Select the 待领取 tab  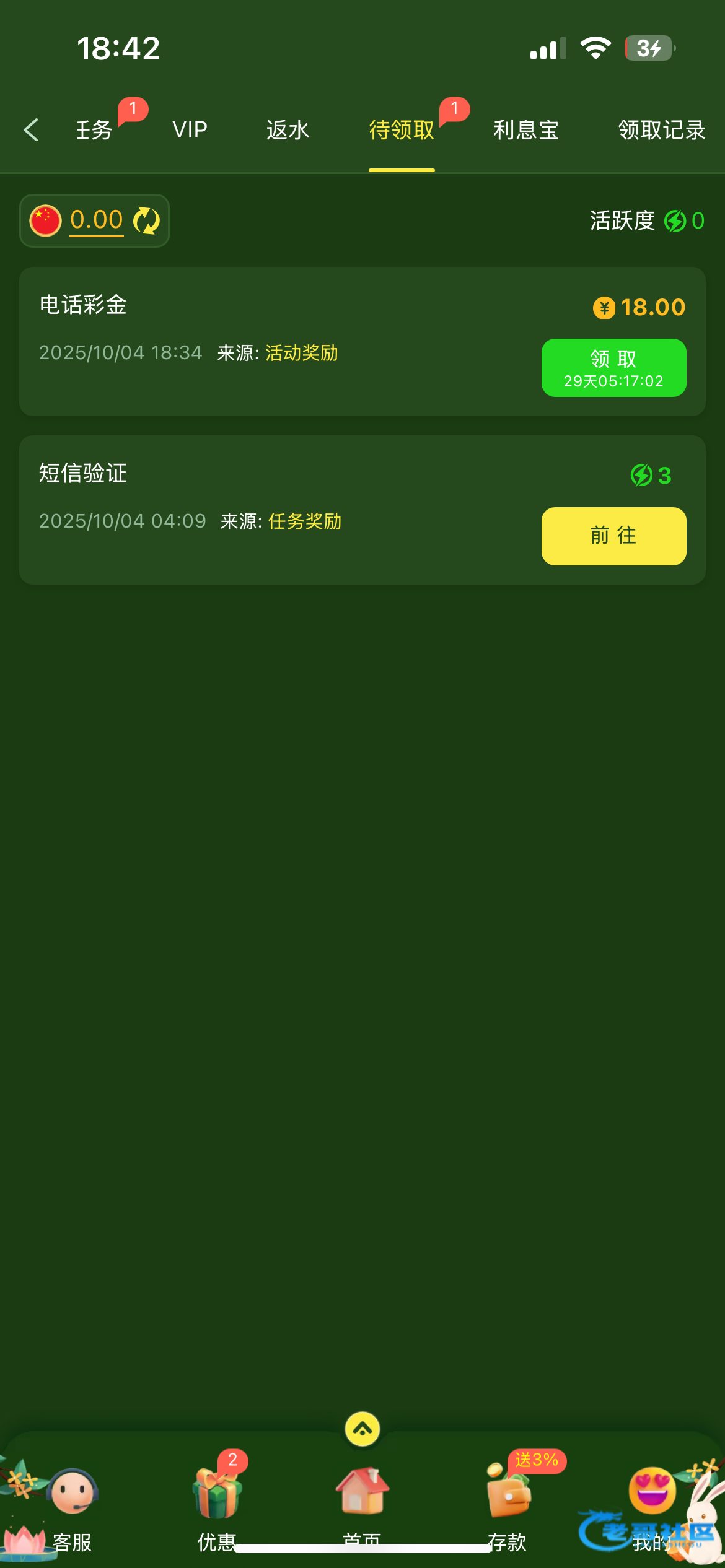(x=402, y=130)
